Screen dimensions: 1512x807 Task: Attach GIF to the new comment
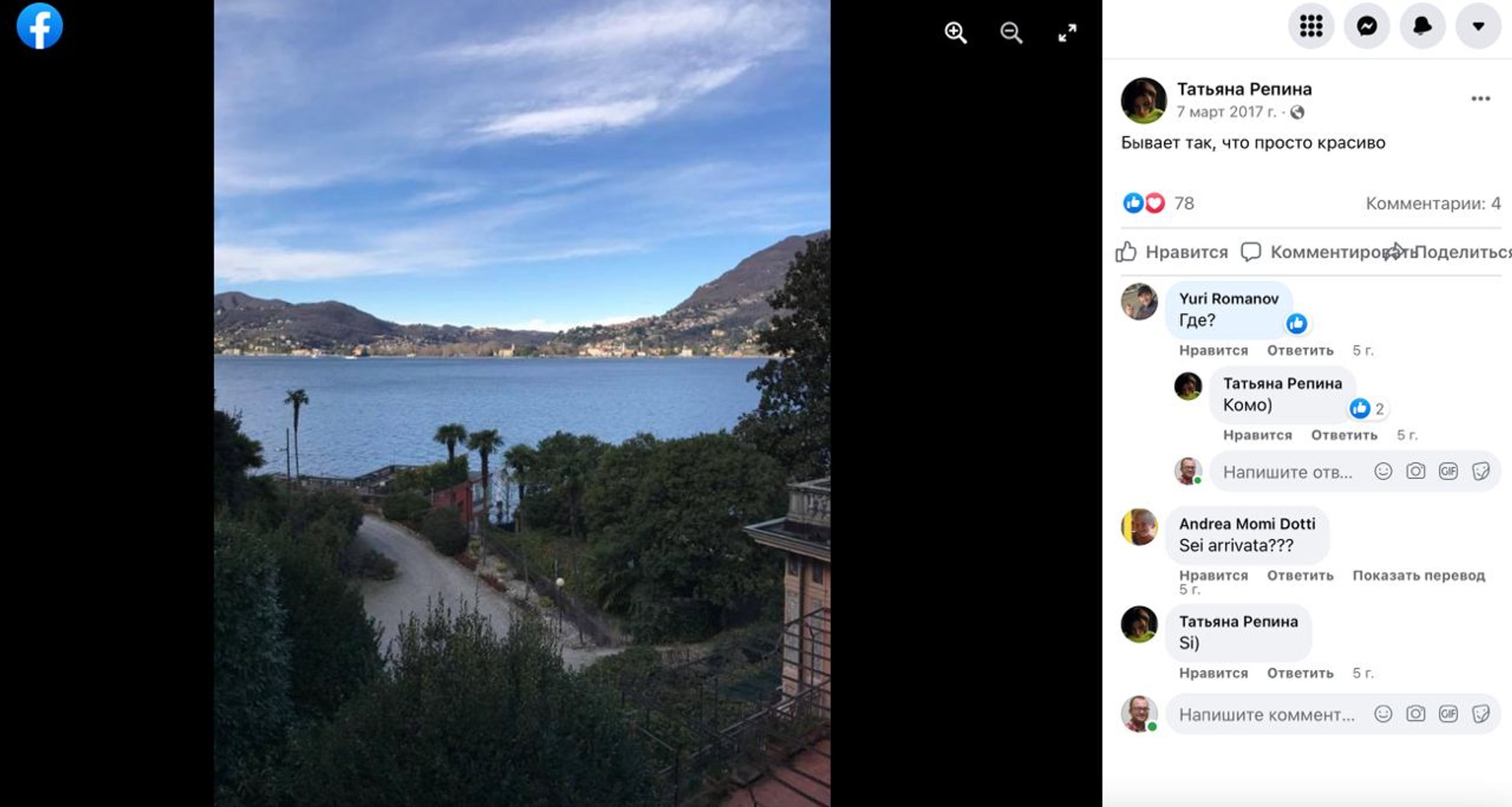point(1448,714)
